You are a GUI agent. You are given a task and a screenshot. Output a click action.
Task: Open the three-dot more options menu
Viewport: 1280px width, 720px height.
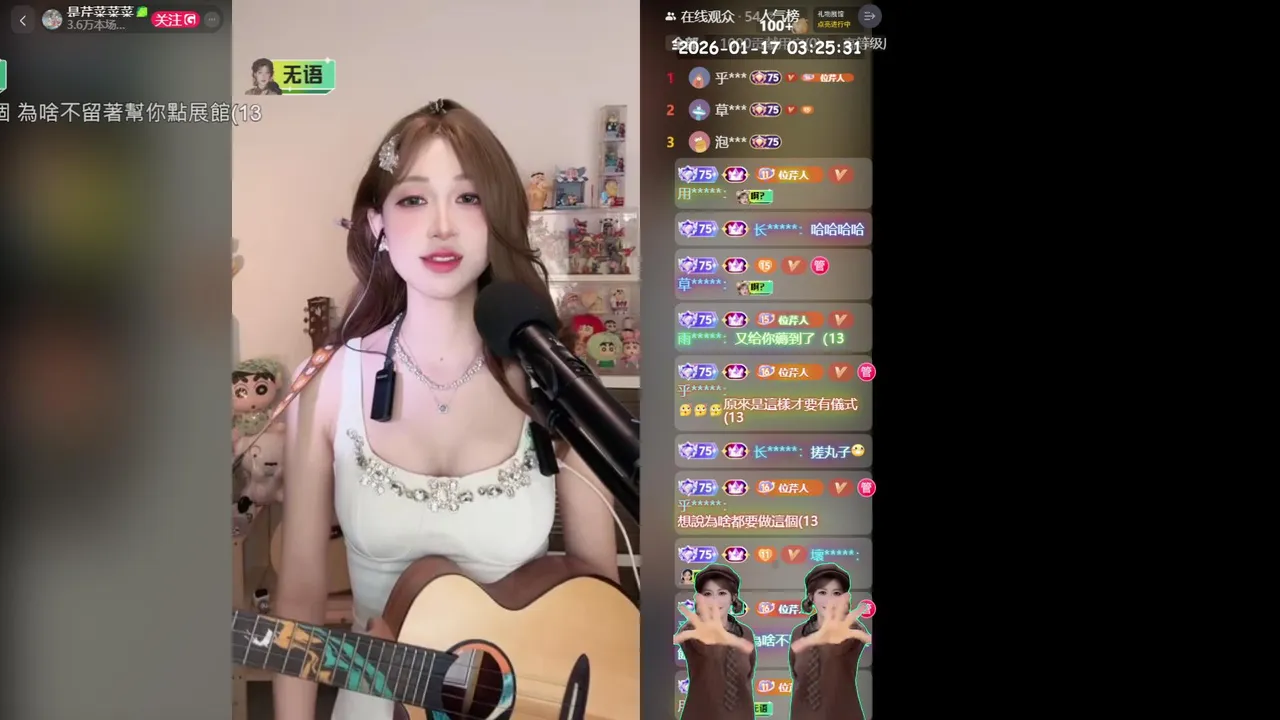211,19
